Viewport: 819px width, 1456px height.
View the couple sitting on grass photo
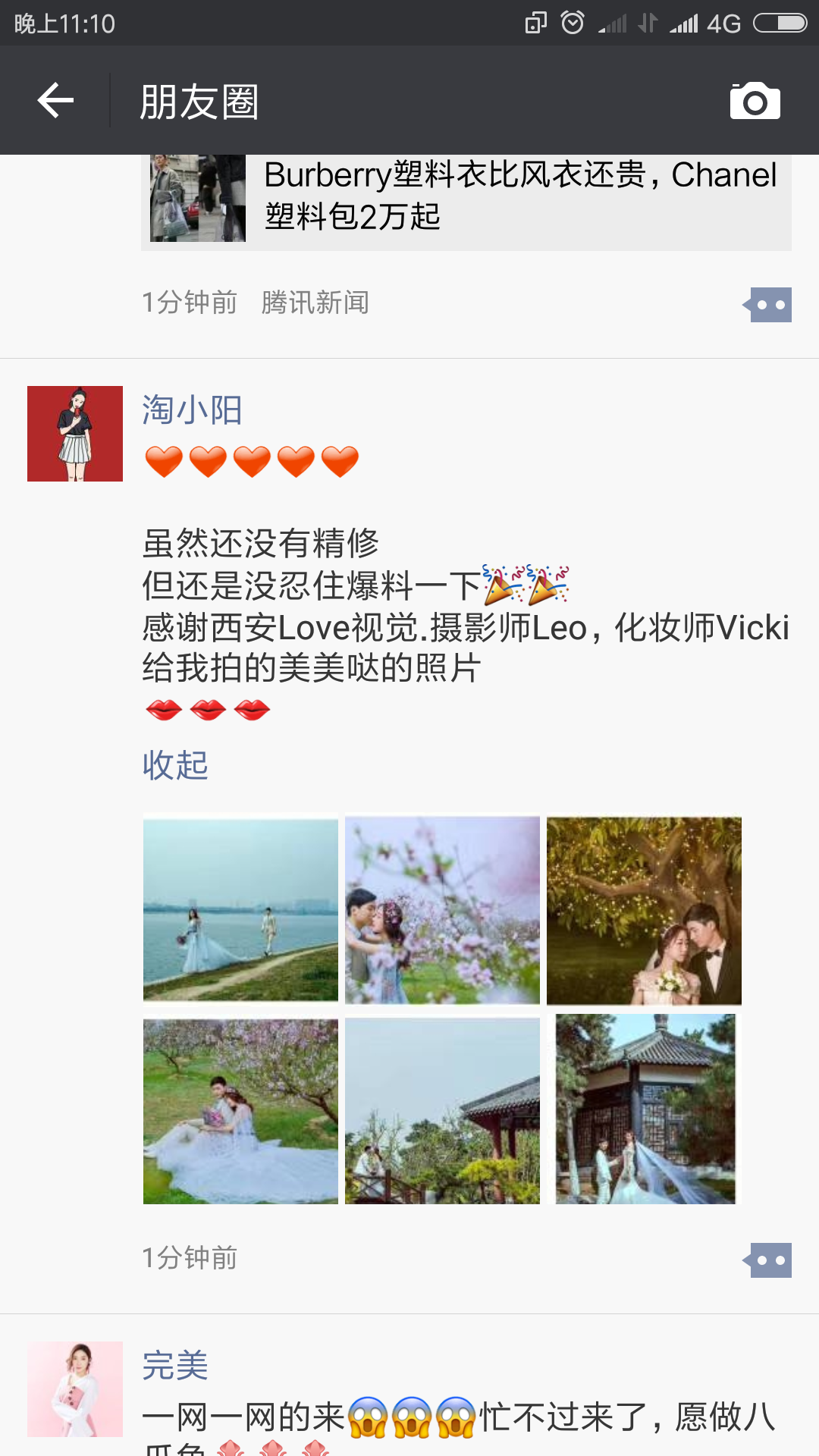click(x=240, y=1111)
